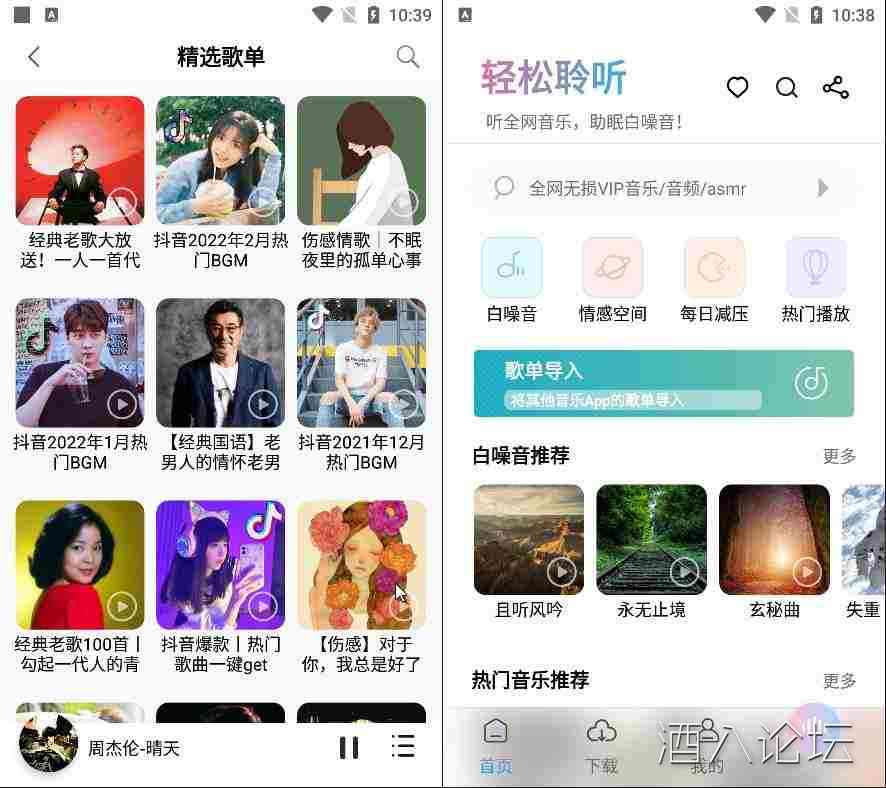This screenshot has height=788, width=886.
Task: Open playlist 经典老歌100首
Action: pos(80,565)
